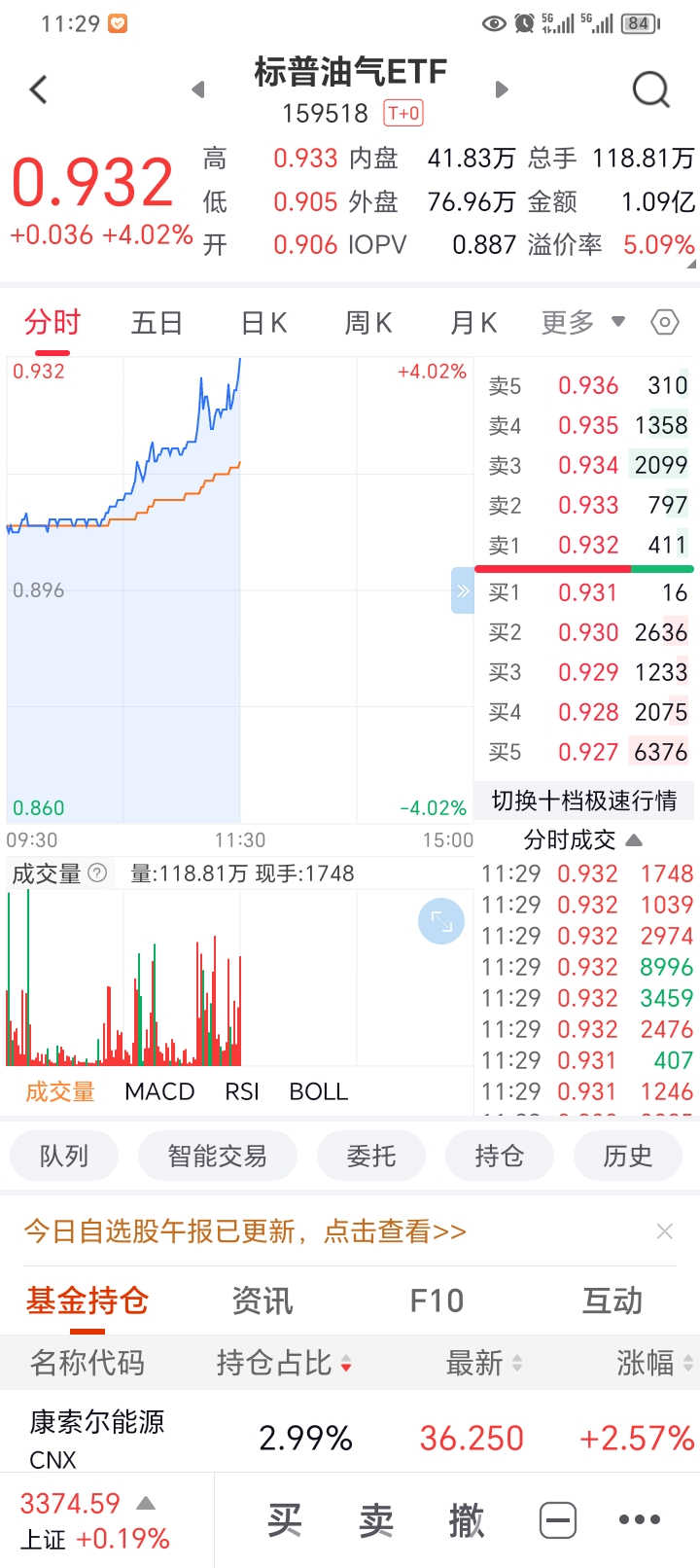The height and width of the screenshot is (1568, 700).
Task: Open 智能交易 chip
Action: pos(217,1156)
